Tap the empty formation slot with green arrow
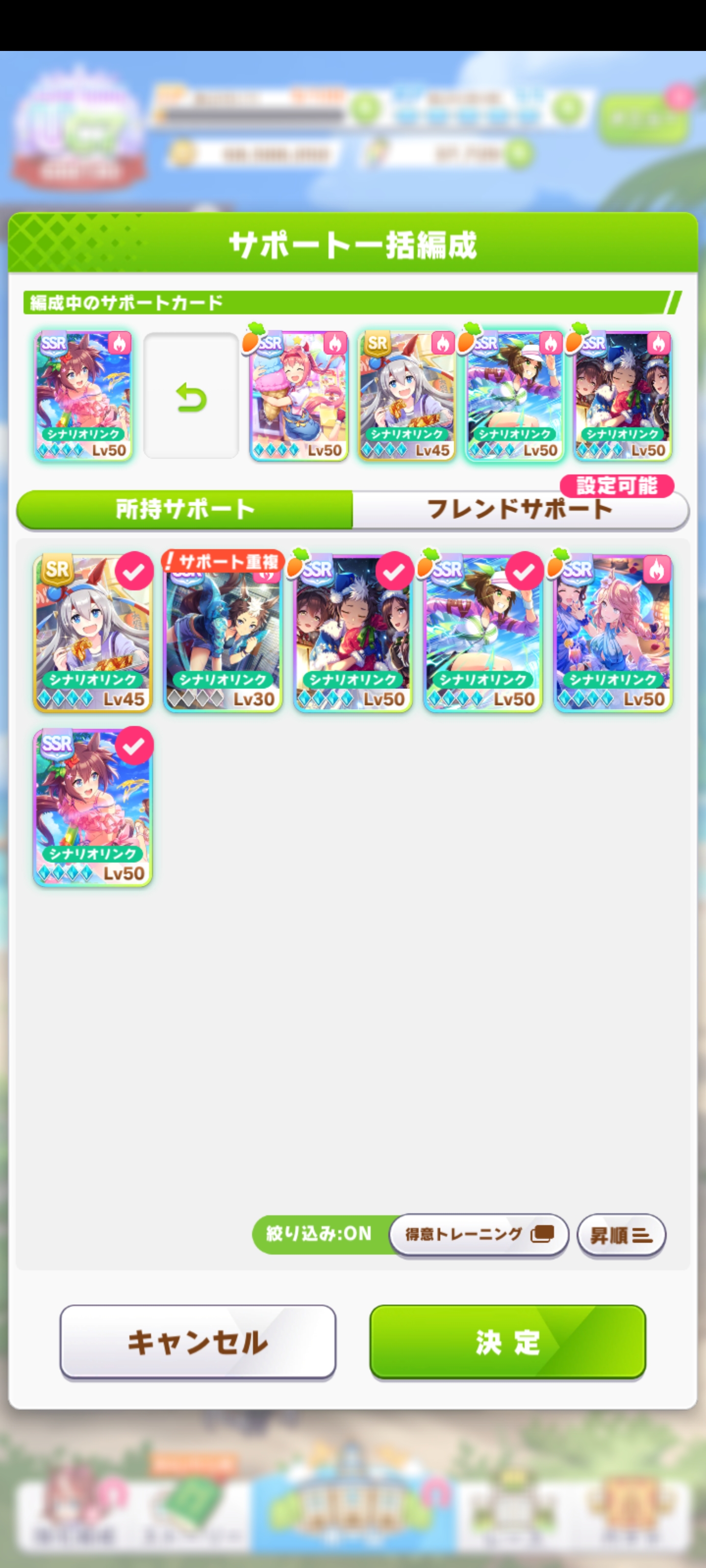The image size is (706, 1568). (x=191, y=395)
